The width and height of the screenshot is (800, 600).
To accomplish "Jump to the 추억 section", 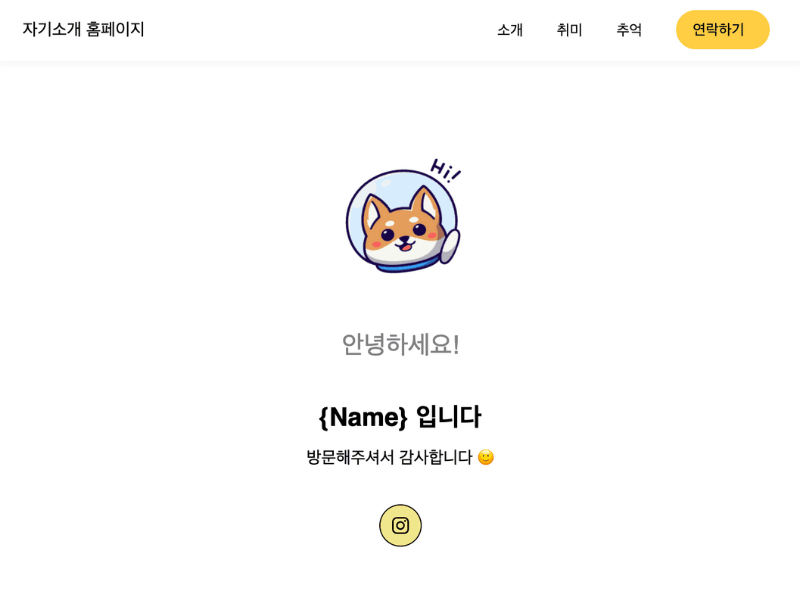I will 629,30.
